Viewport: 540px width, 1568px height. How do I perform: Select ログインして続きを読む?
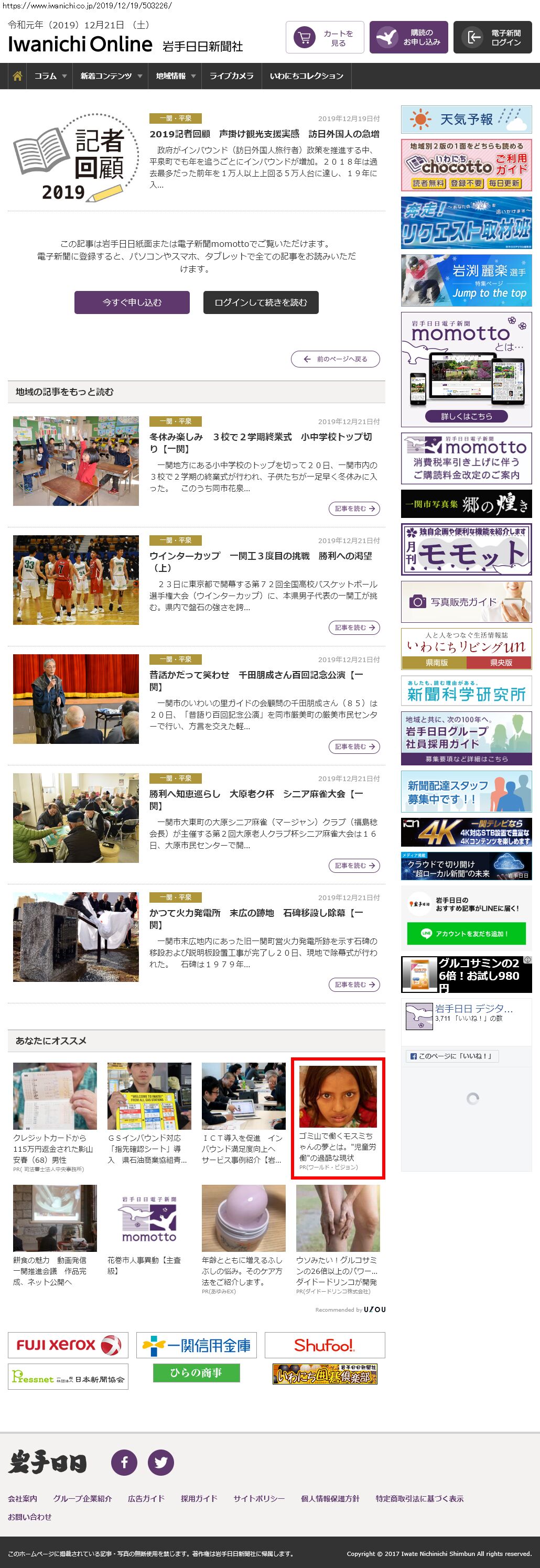[x=261, y=302]
